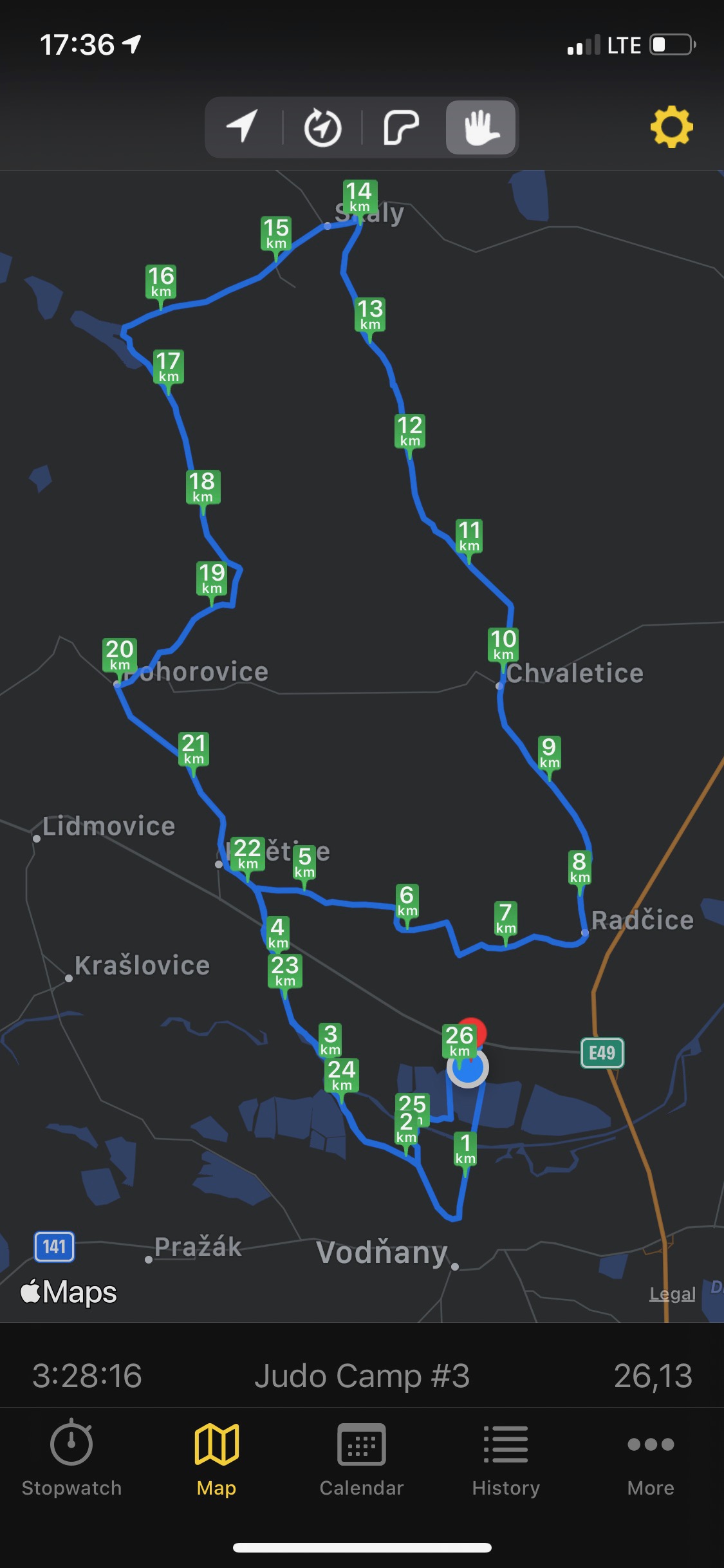Go to the History tab
Screen dimensions: 724x1568
(506, 1459)
